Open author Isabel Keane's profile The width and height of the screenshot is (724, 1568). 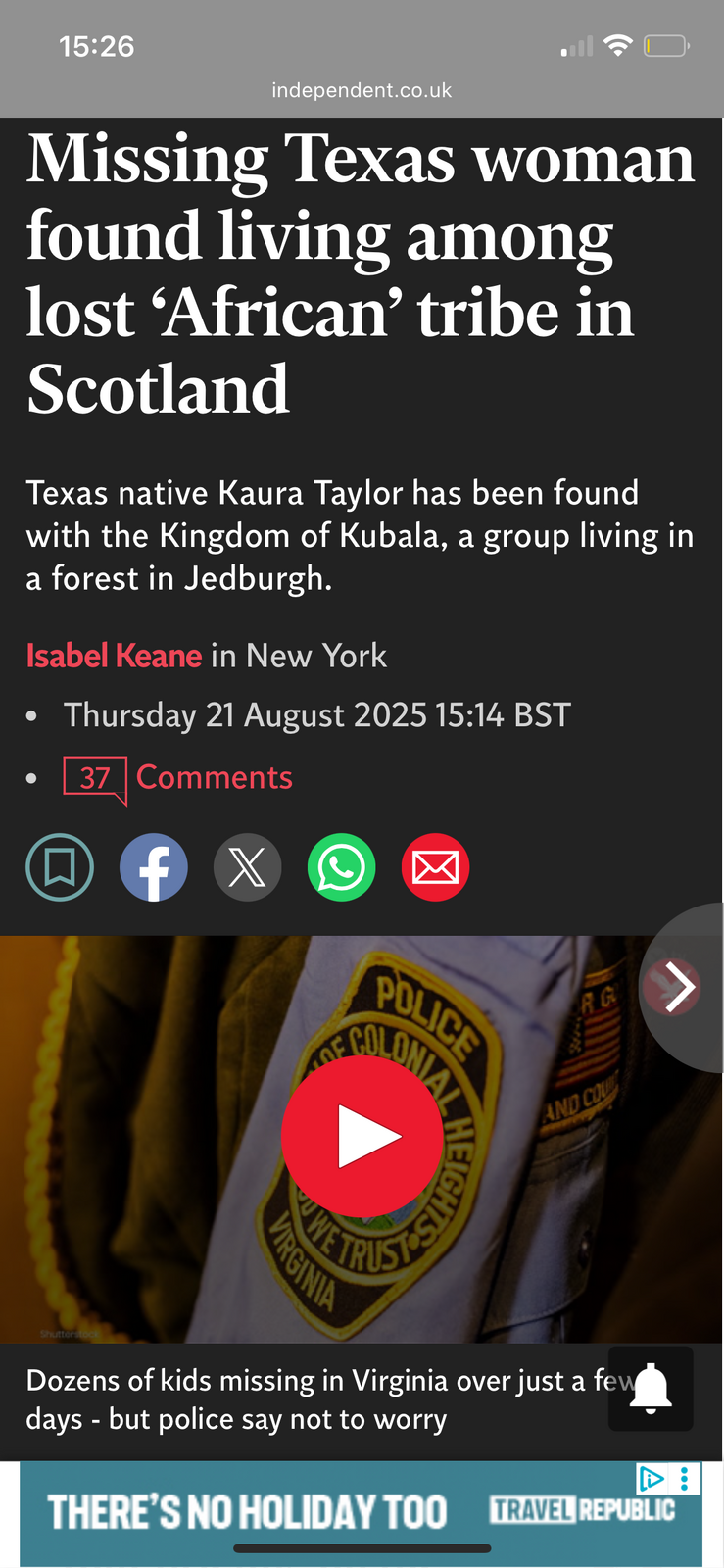114,656
